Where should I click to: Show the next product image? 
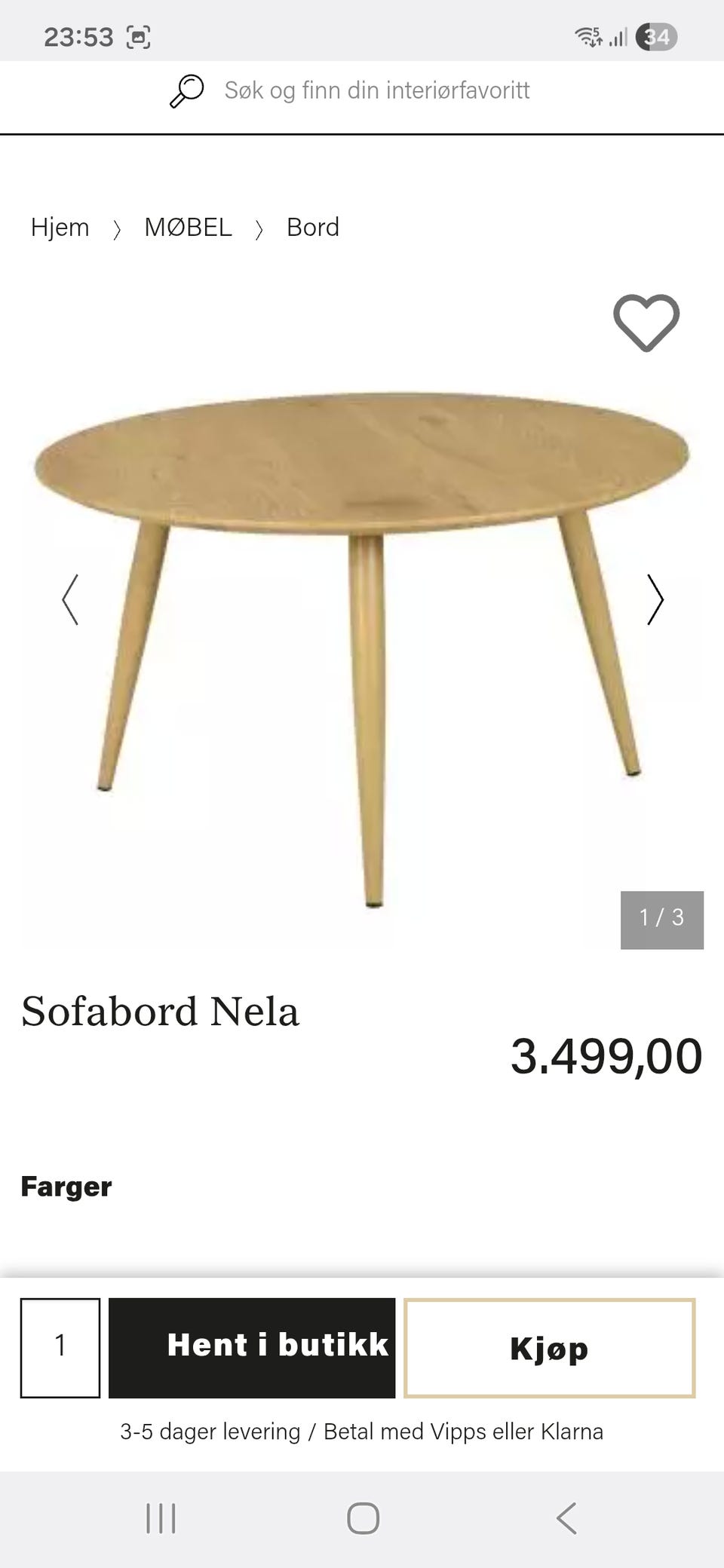655,600
